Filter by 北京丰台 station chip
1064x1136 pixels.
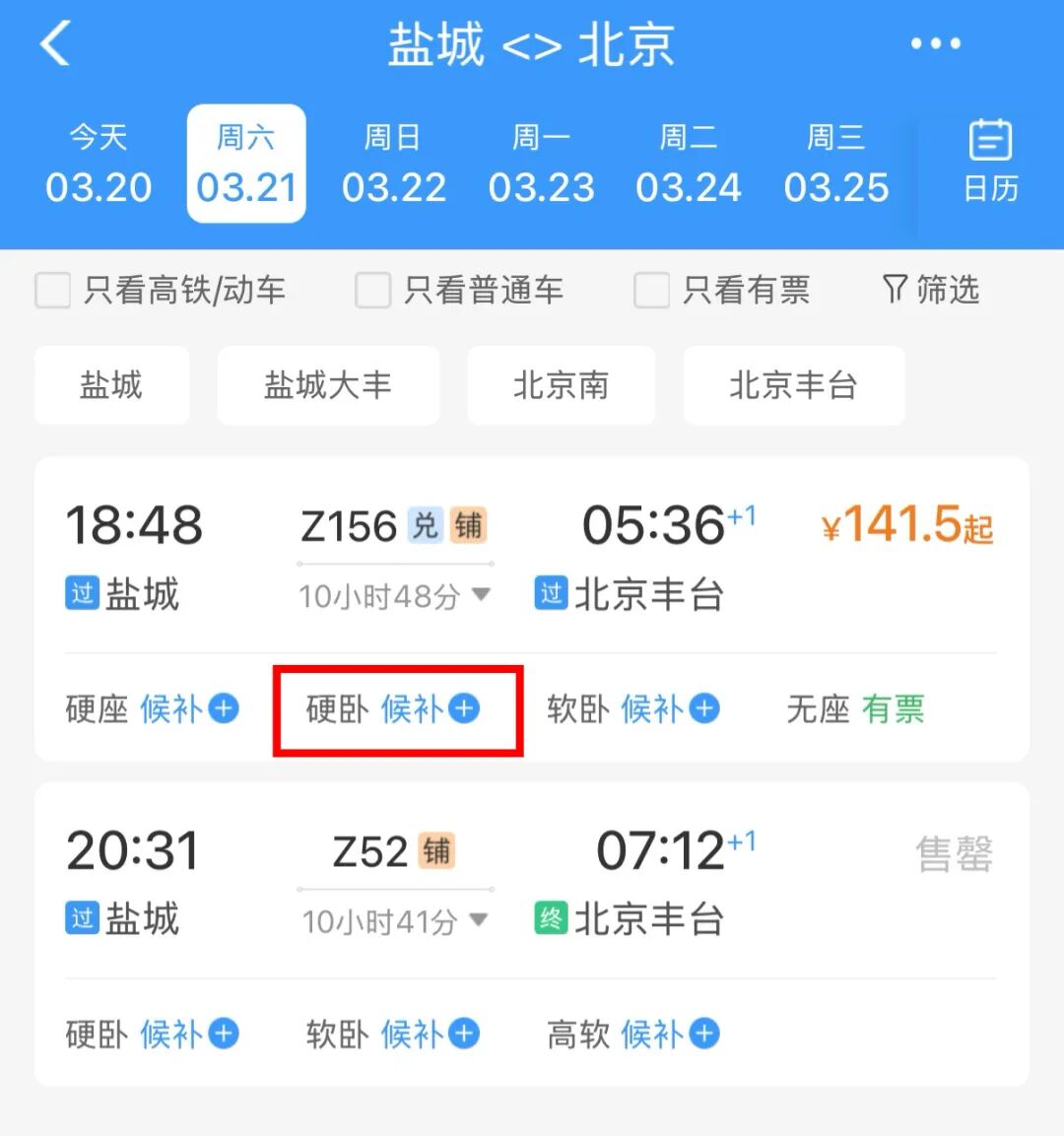point(793,385)
